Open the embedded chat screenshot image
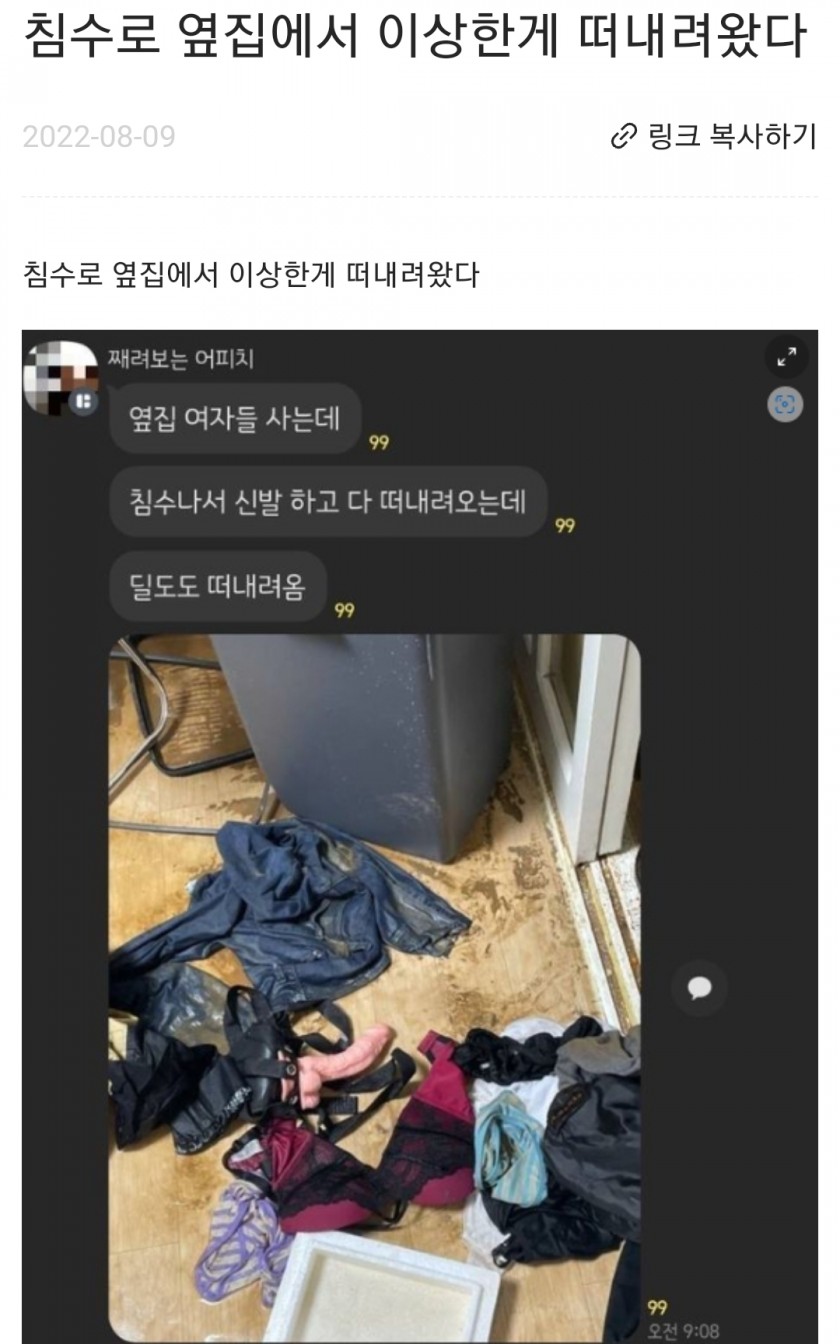Viewport: 840px width, 1344px height. coord(374,986)
